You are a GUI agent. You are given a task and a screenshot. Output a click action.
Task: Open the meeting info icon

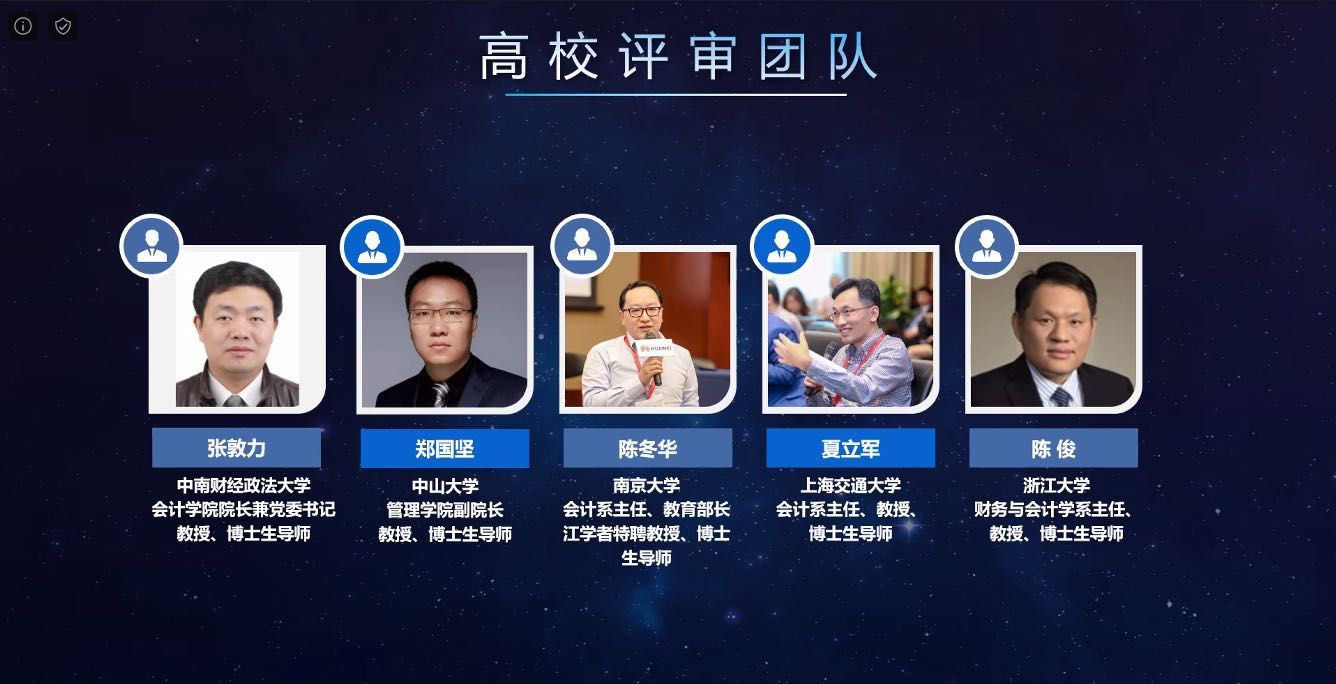coord(23,26)
